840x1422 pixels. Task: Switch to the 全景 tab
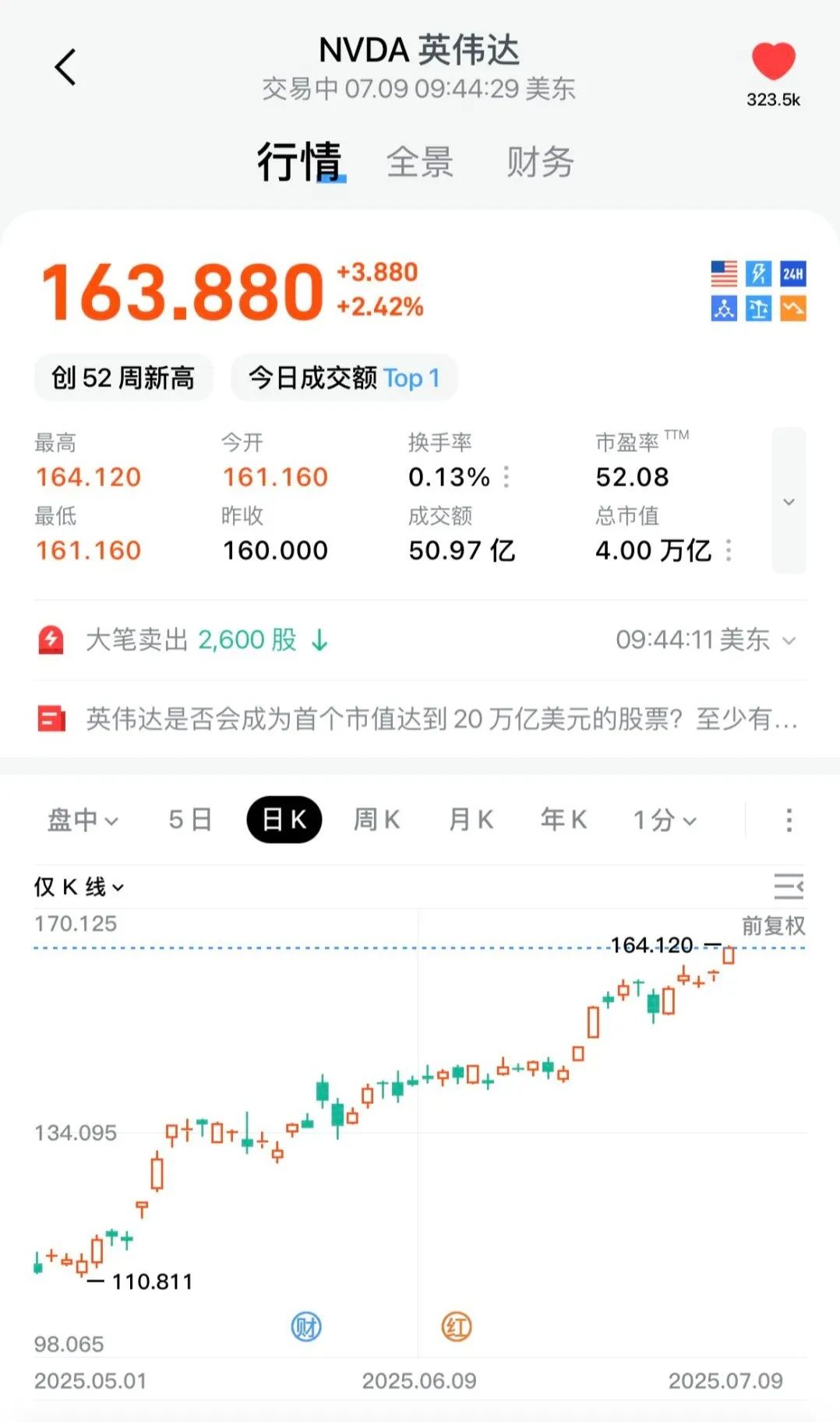tap(421, 162)
